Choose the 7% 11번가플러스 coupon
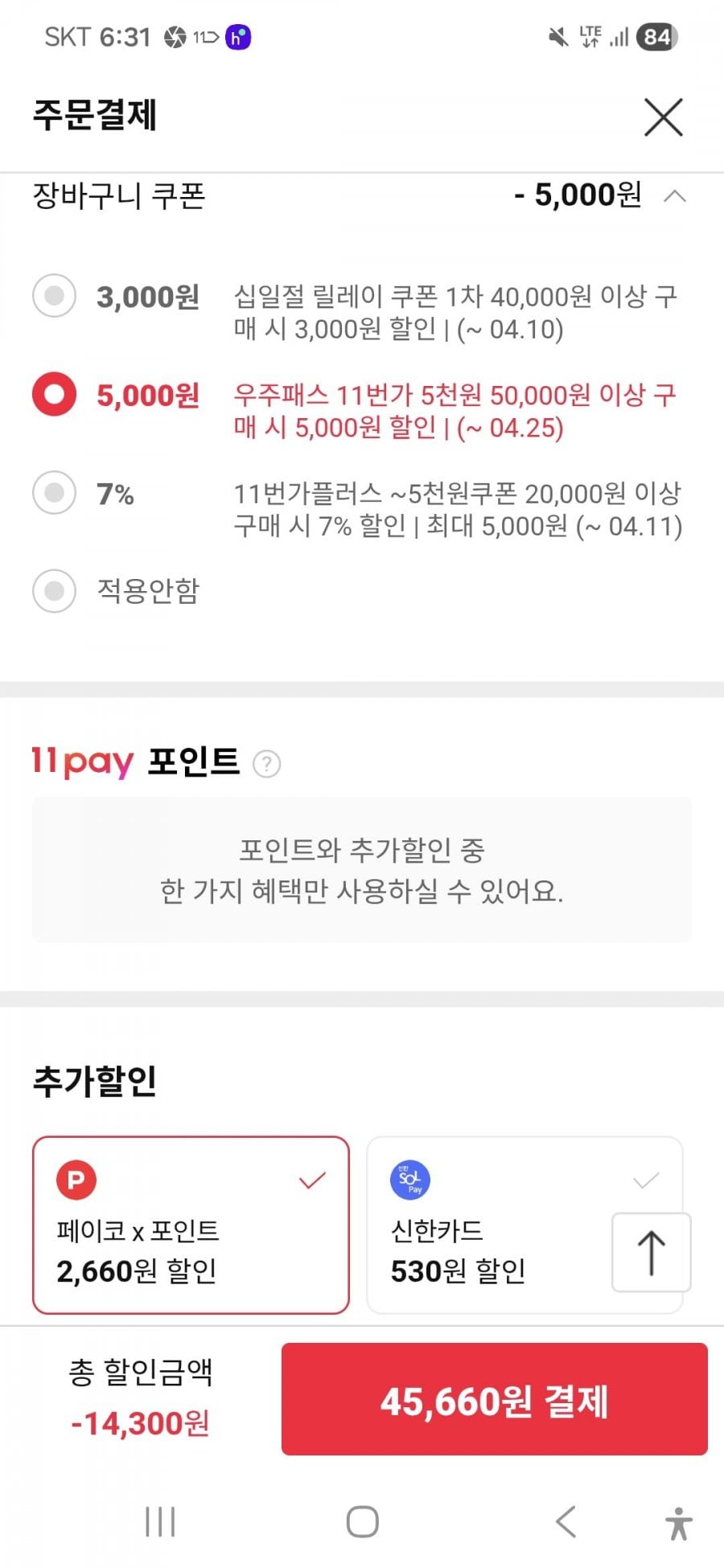The image size is (724, 1568). coord(54,492)
